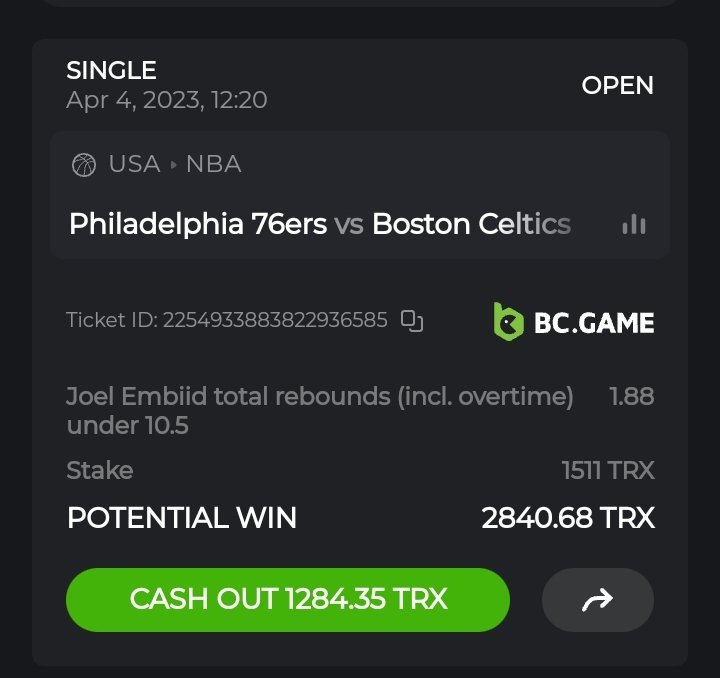Share this bet slip
720x678 pixels.
[x=597, y=600]
